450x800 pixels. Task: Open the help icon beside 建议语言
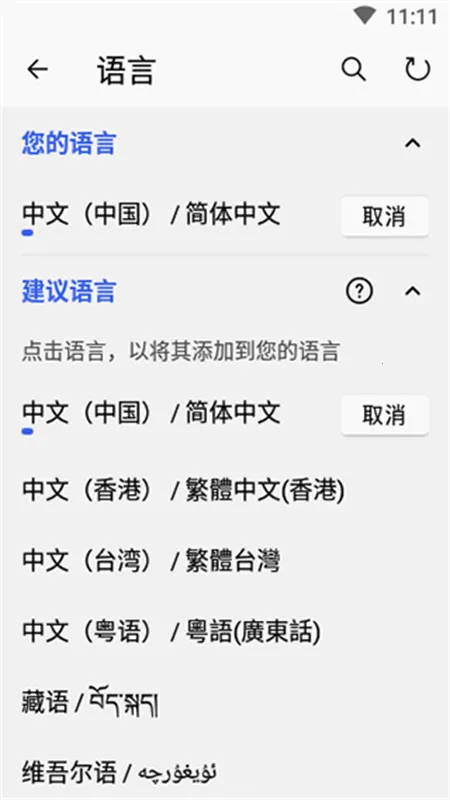[x=359, y=291]
